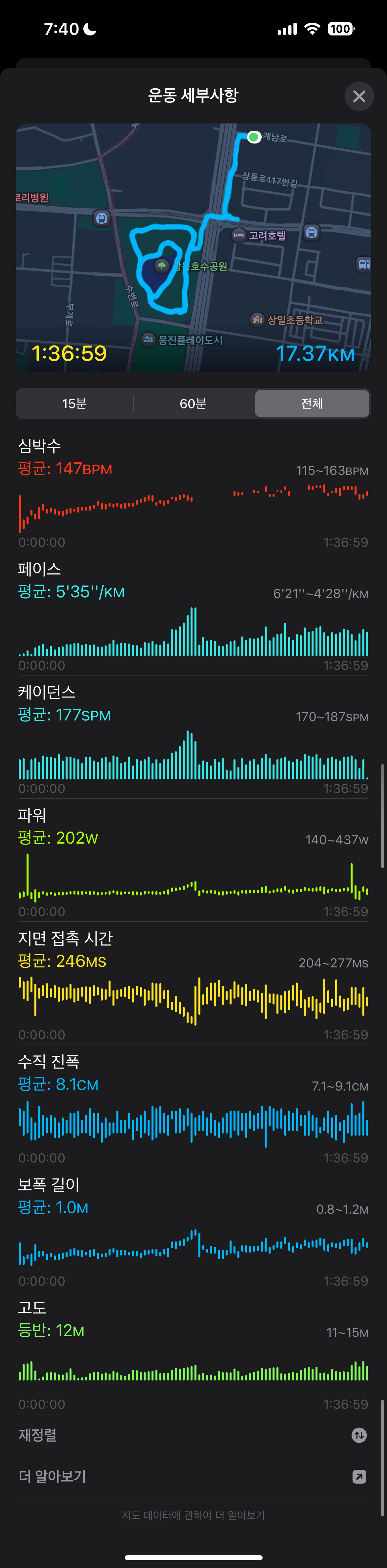387x1568 pixels.
Task: Close the 운동 세부사항 sheet
Action: [x=359, y=96]
